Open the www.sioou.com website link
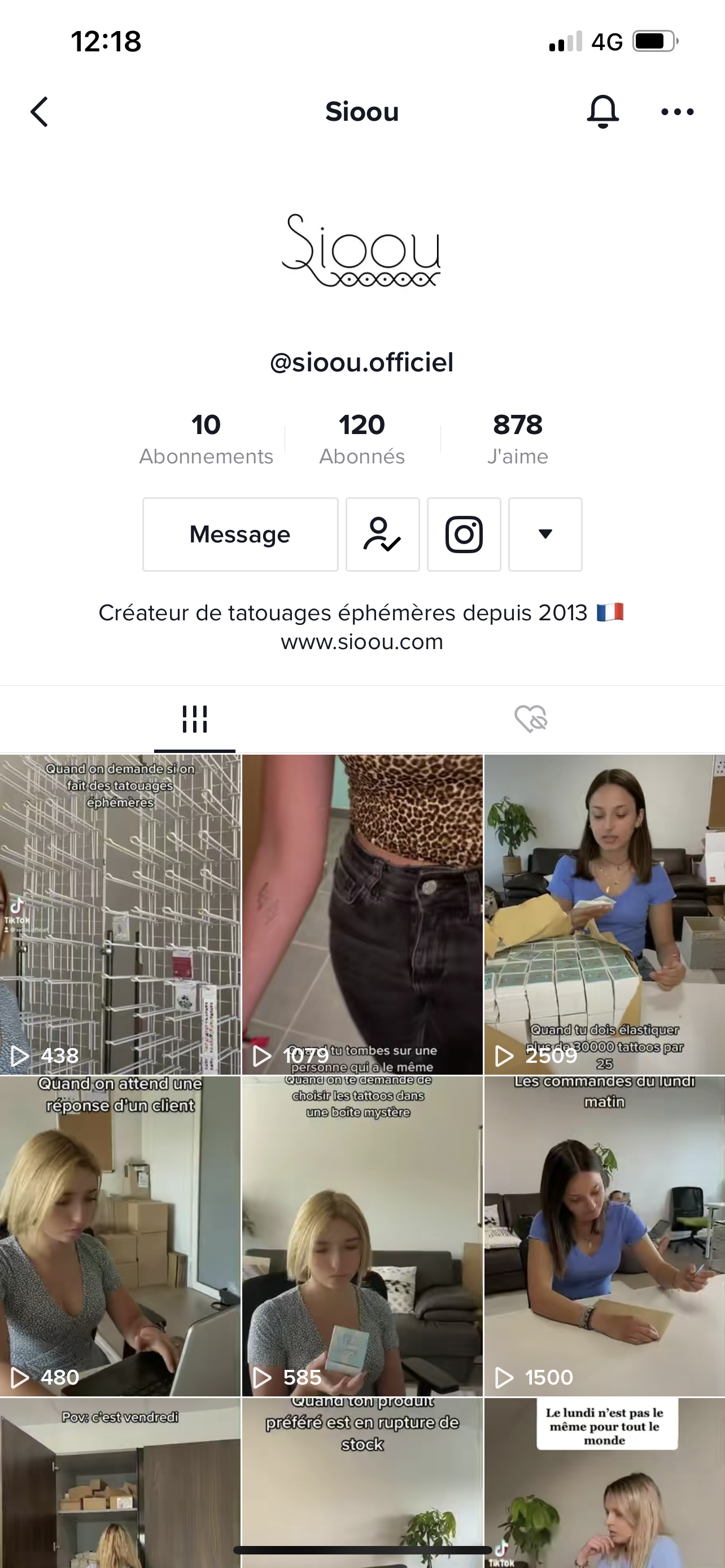This screenshot has width=725, height=1568. pyautogui.click(x=362, y=642)
